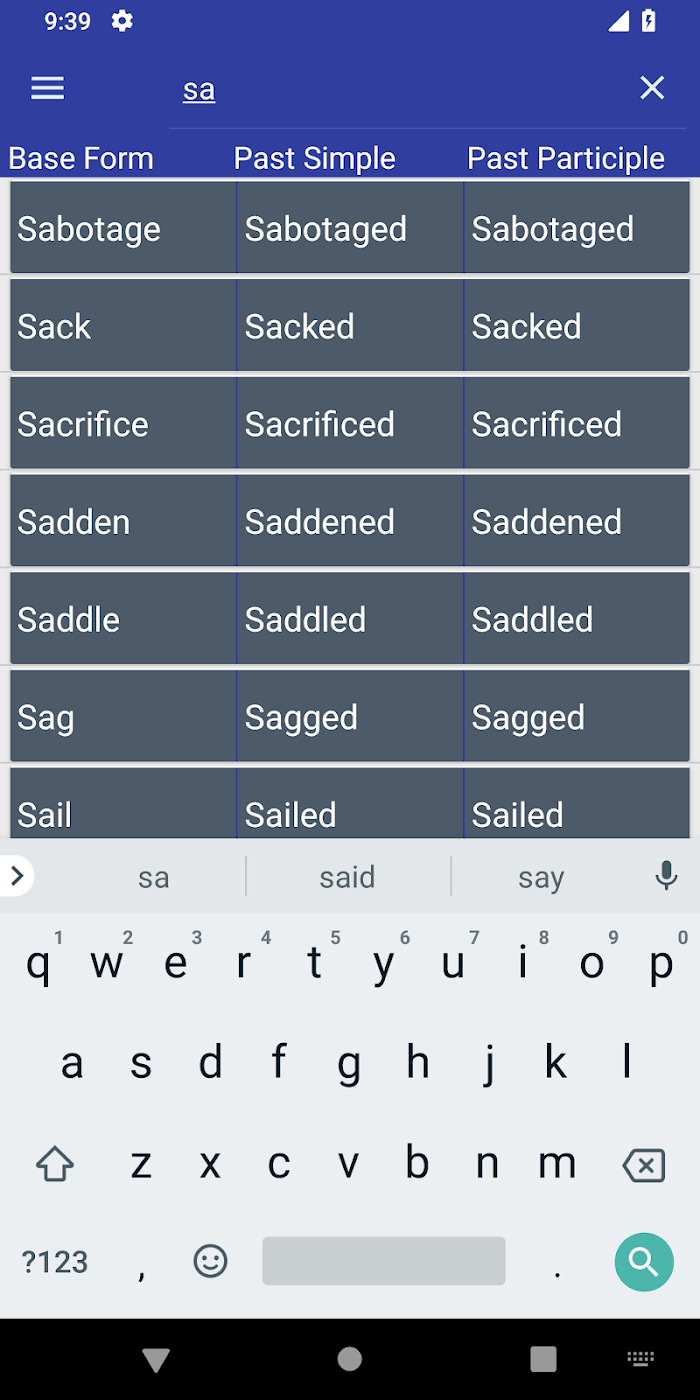700x1400 pixels.
Task: Open the Sack verb row
Action: tap(350, 325)
